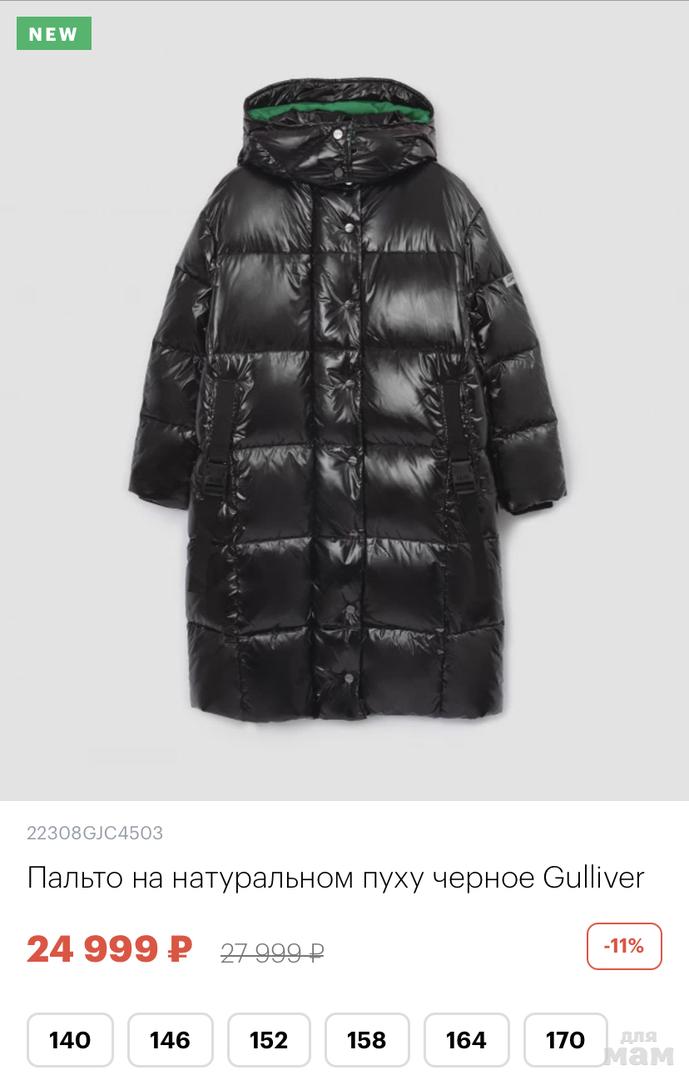Tap size 170
Viewport: 689px width, 1080px height.
pos(565,1040)
